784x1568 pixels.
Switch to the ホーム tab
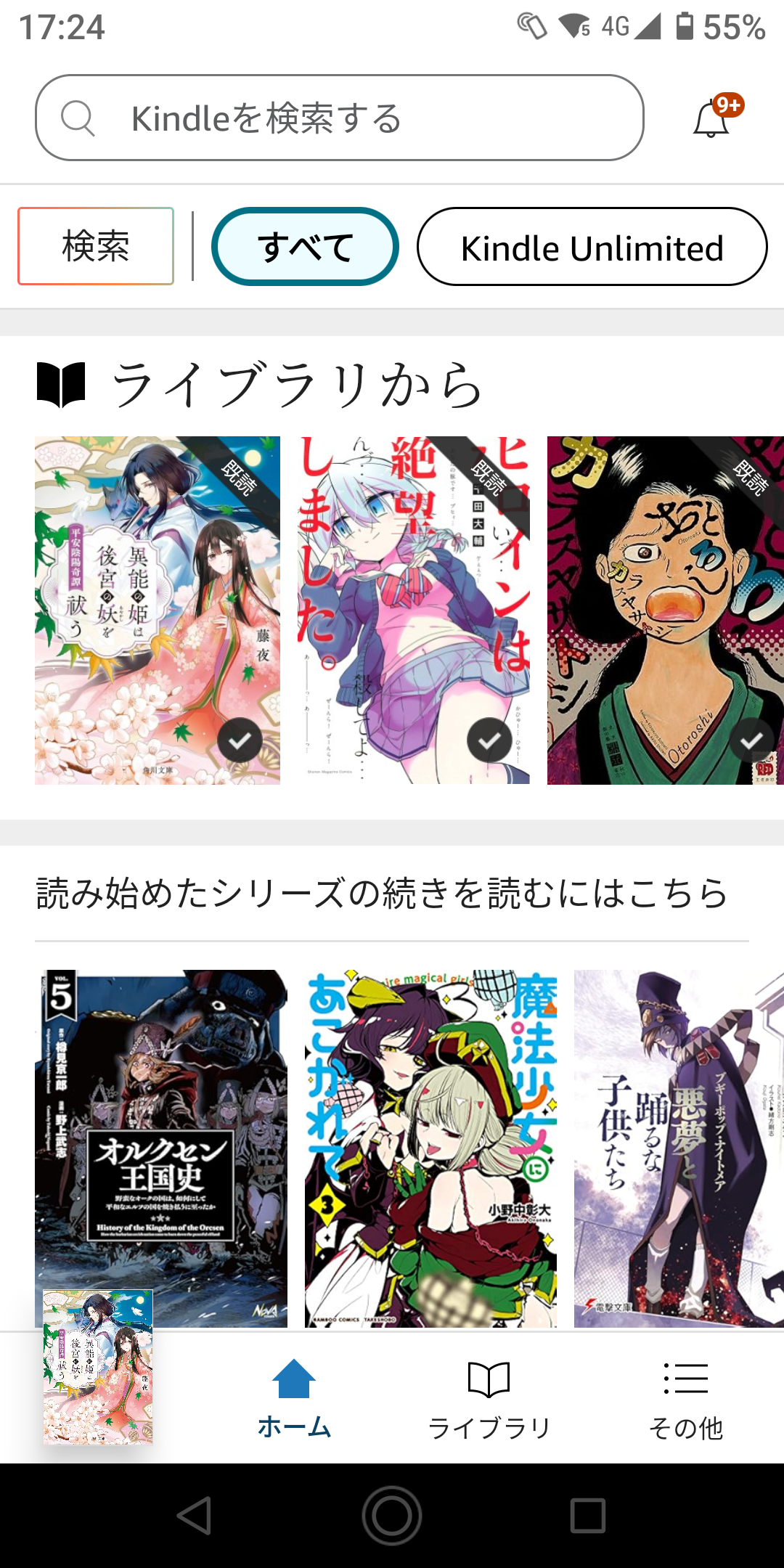[x=294, y=1397]
